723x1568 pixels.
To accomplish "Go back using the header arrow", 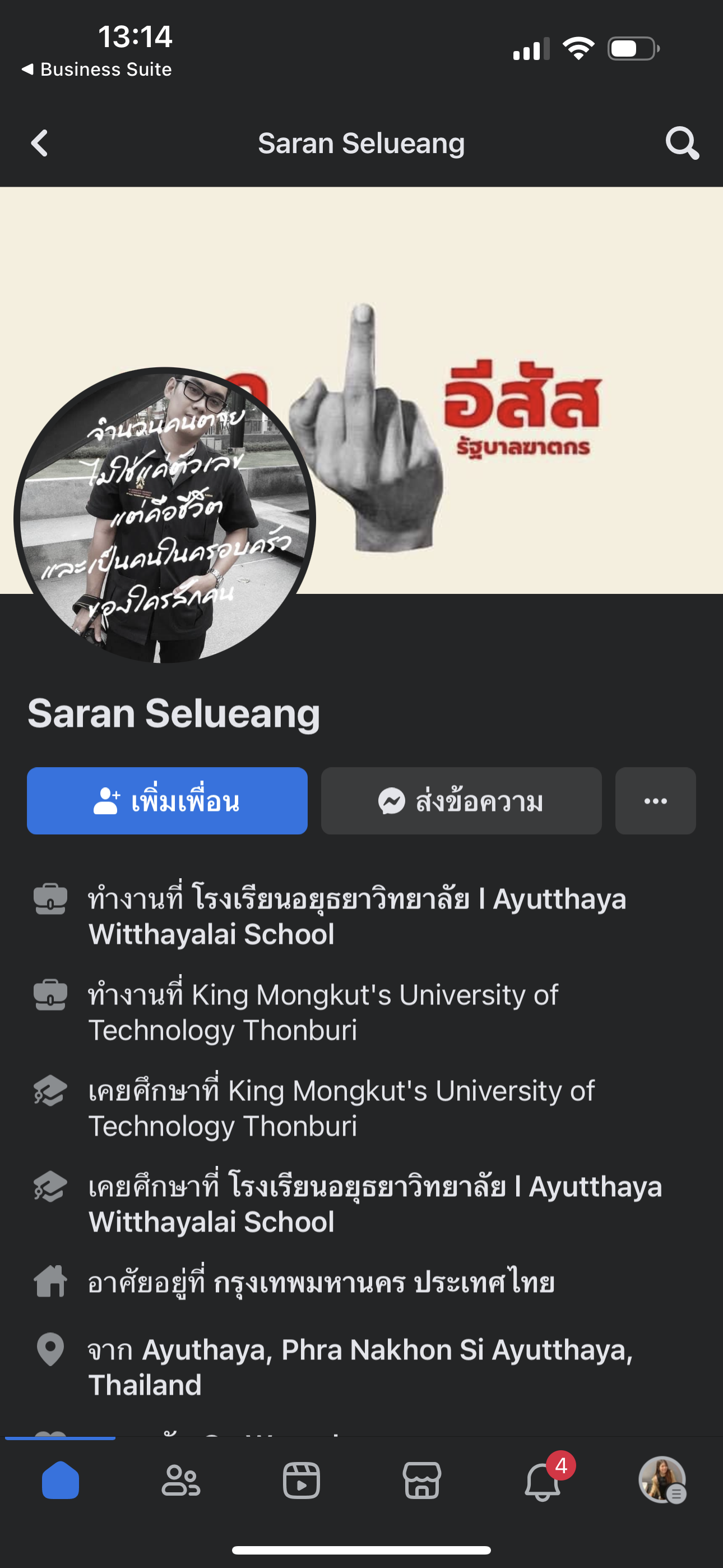I will [x=40, y=144].
